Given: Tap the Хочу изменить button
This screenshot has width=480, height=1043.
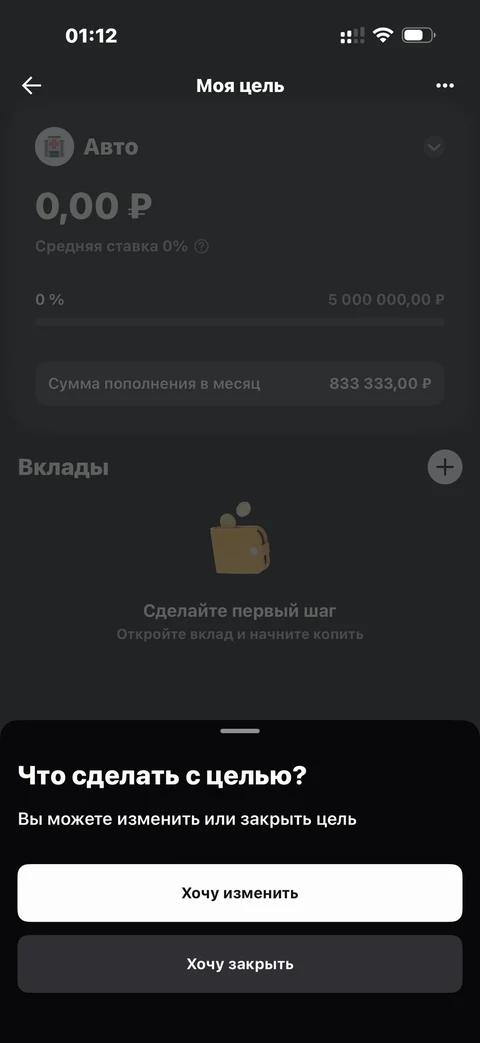Looking at the screenshot, I should [x=240, y=893].
